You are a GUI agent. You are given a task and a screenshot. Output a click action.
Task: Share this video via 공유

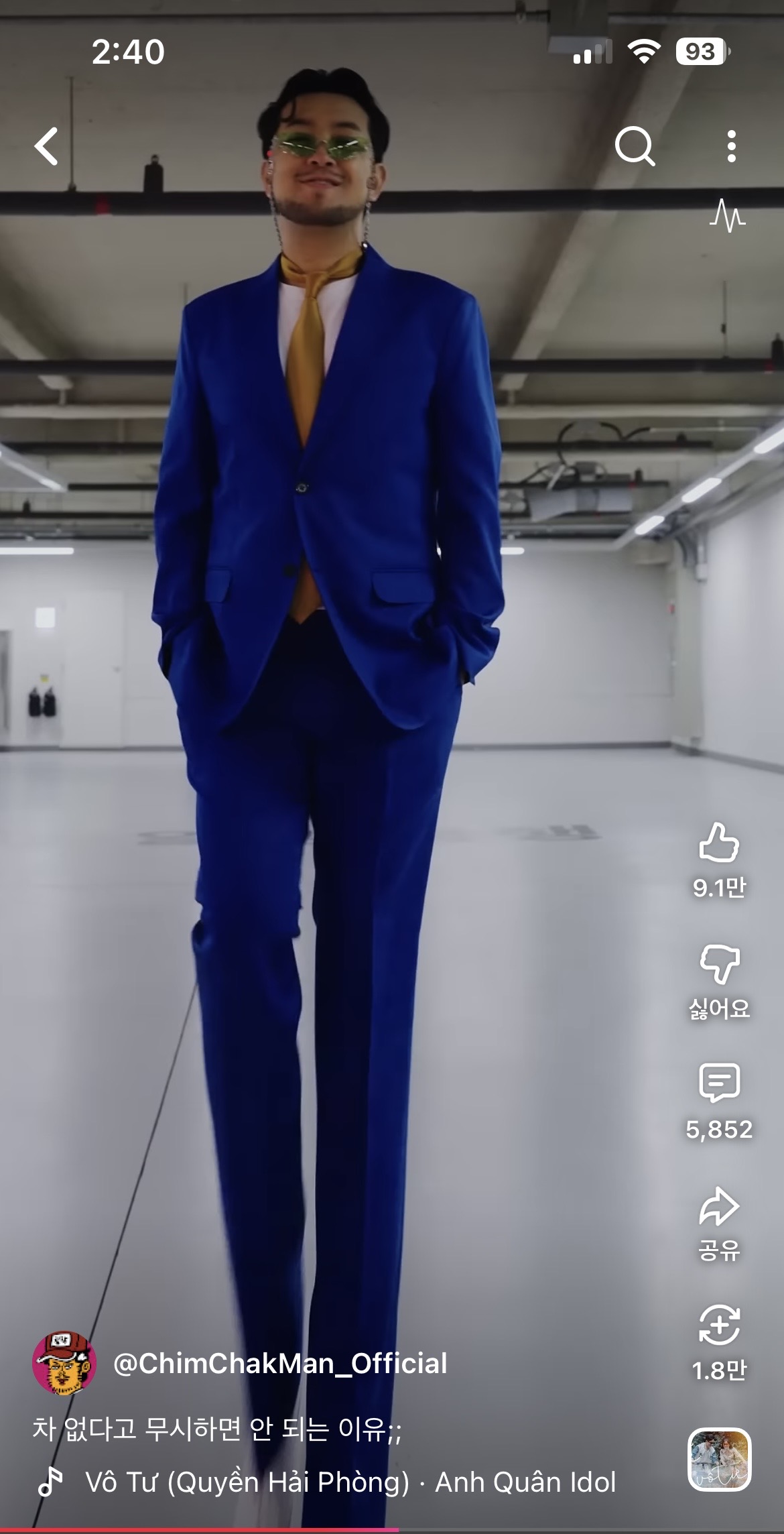click(x=719, y=1205)
